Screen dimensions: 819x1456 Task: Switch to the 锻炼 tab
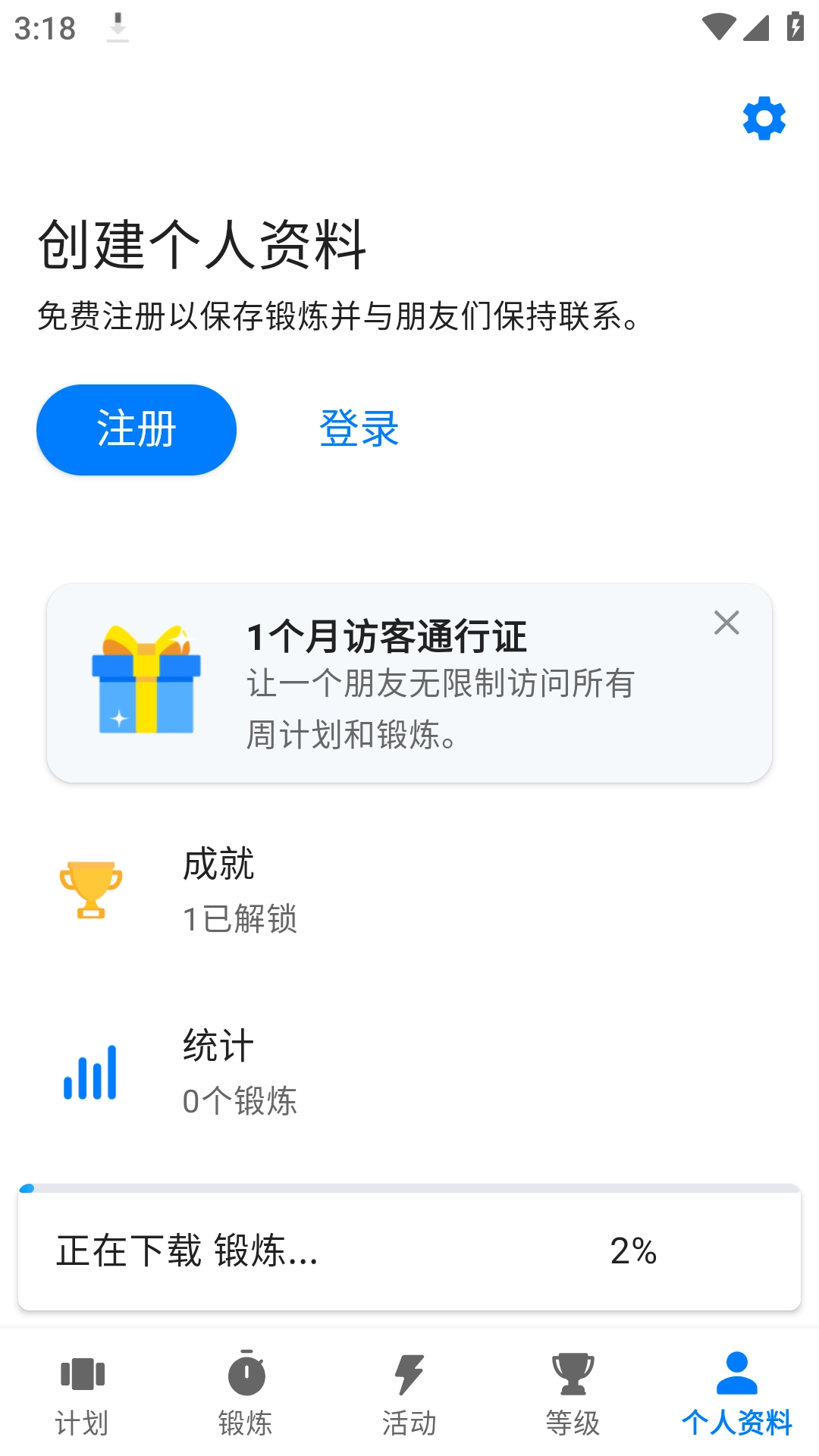tap(246, 1393)
